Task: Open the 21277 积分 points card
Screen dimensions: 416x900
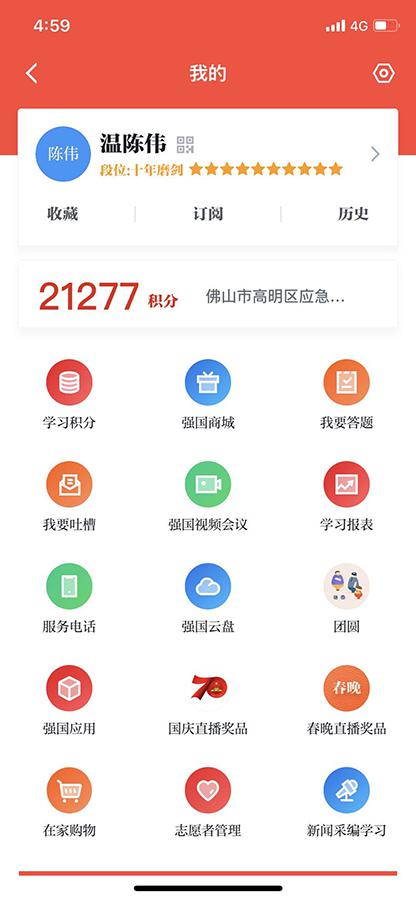Action: coord(208,296)
